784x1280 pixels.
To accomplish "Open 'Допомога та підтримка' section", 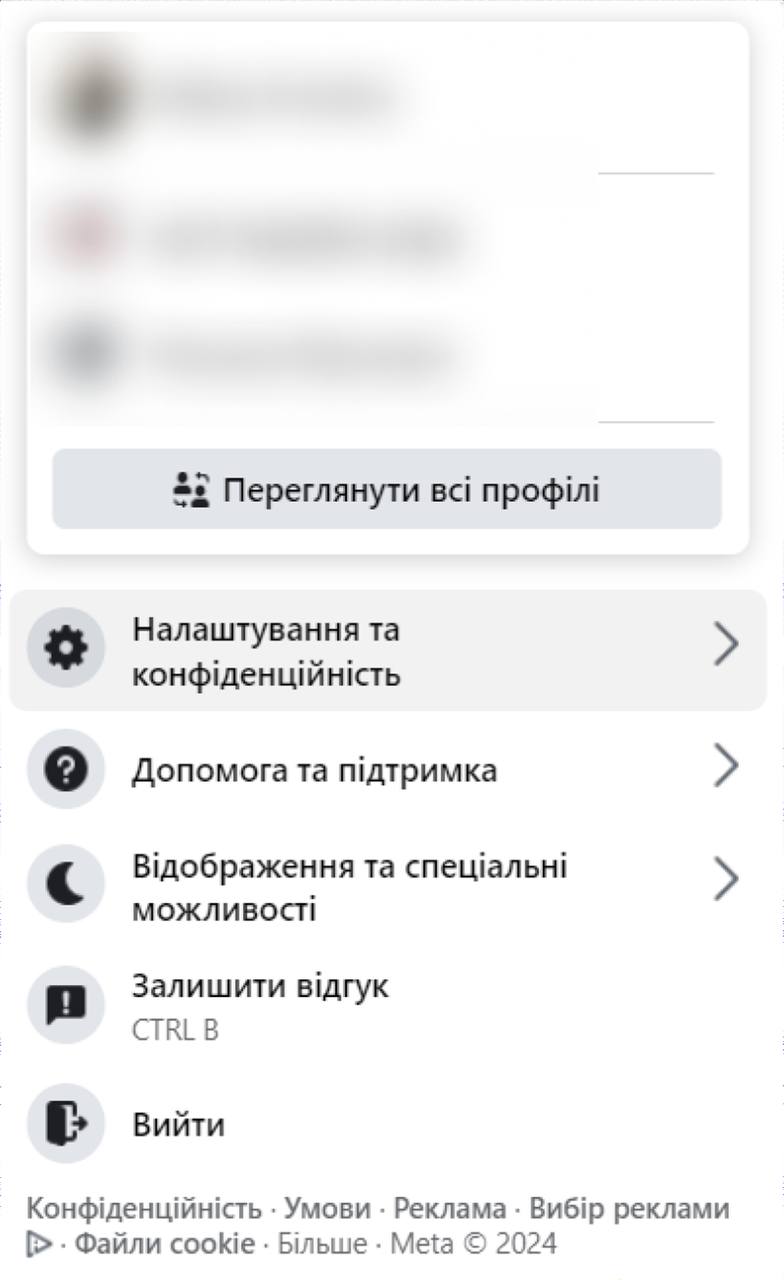I will pos(387,770).
